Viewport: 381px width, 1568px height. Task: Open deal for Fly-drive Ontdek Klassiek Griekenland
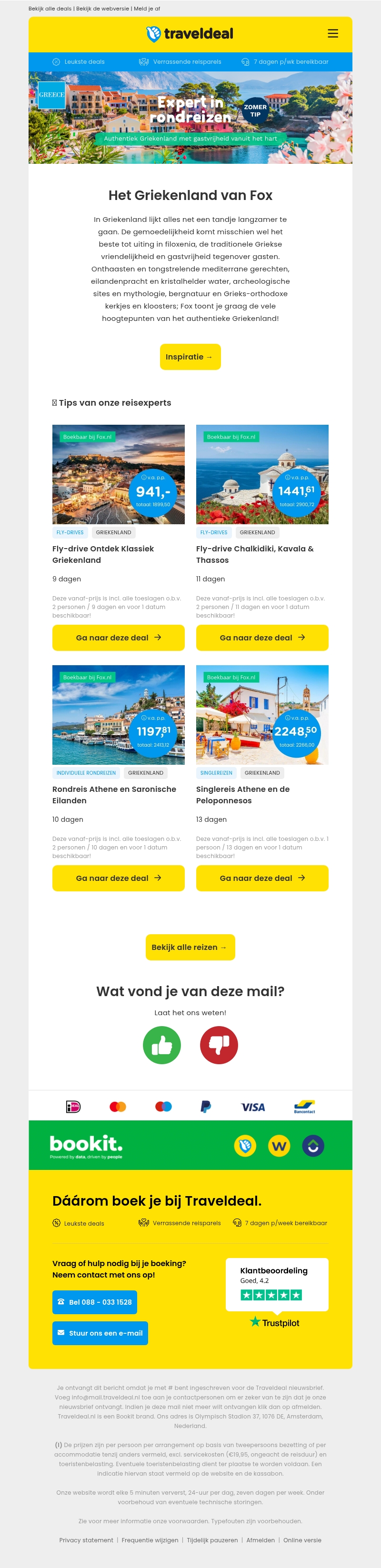(118, 637)
